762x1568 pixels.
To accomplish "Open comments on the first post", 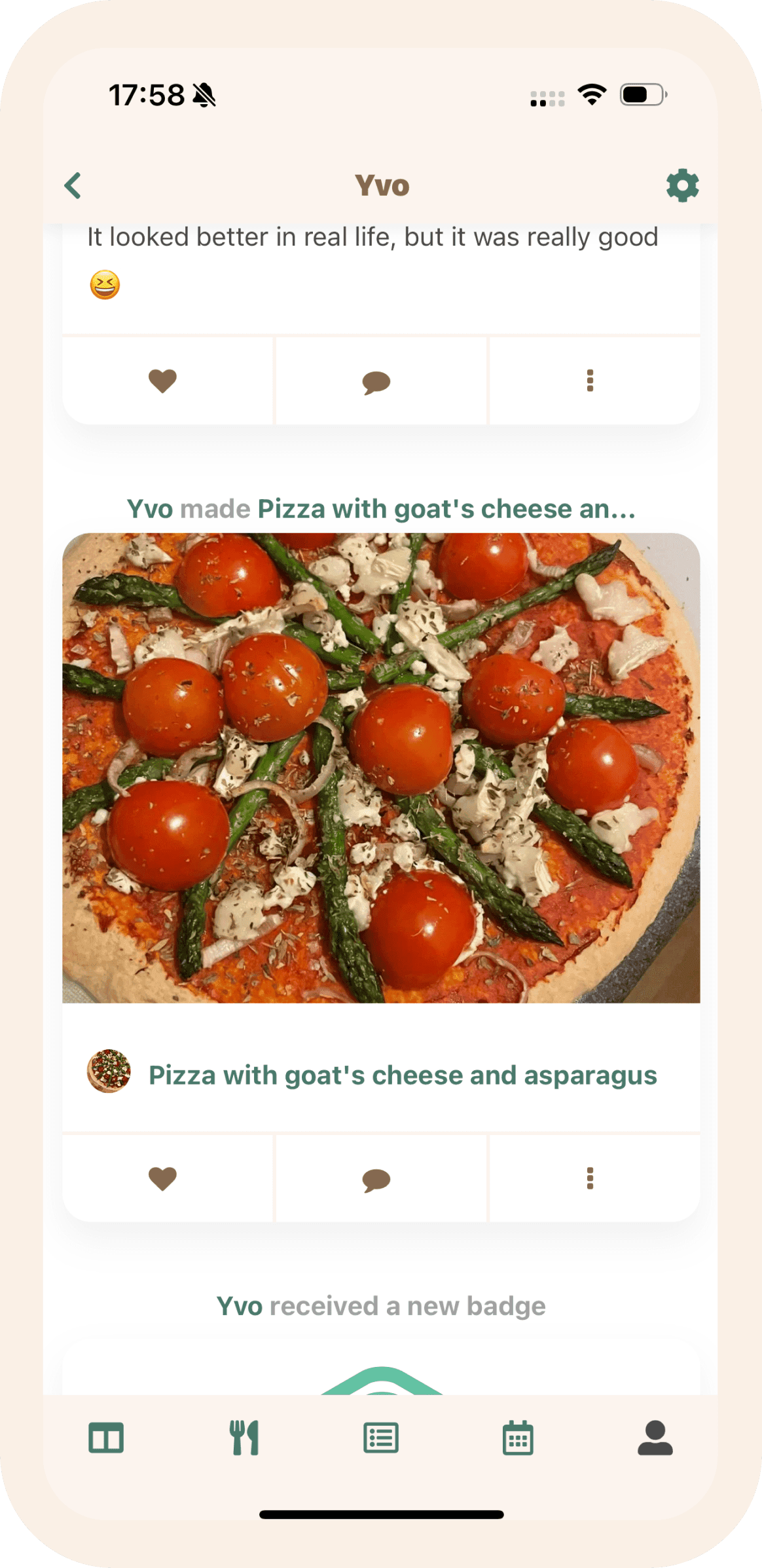I will pyautogui.click(x=376, y=381).
